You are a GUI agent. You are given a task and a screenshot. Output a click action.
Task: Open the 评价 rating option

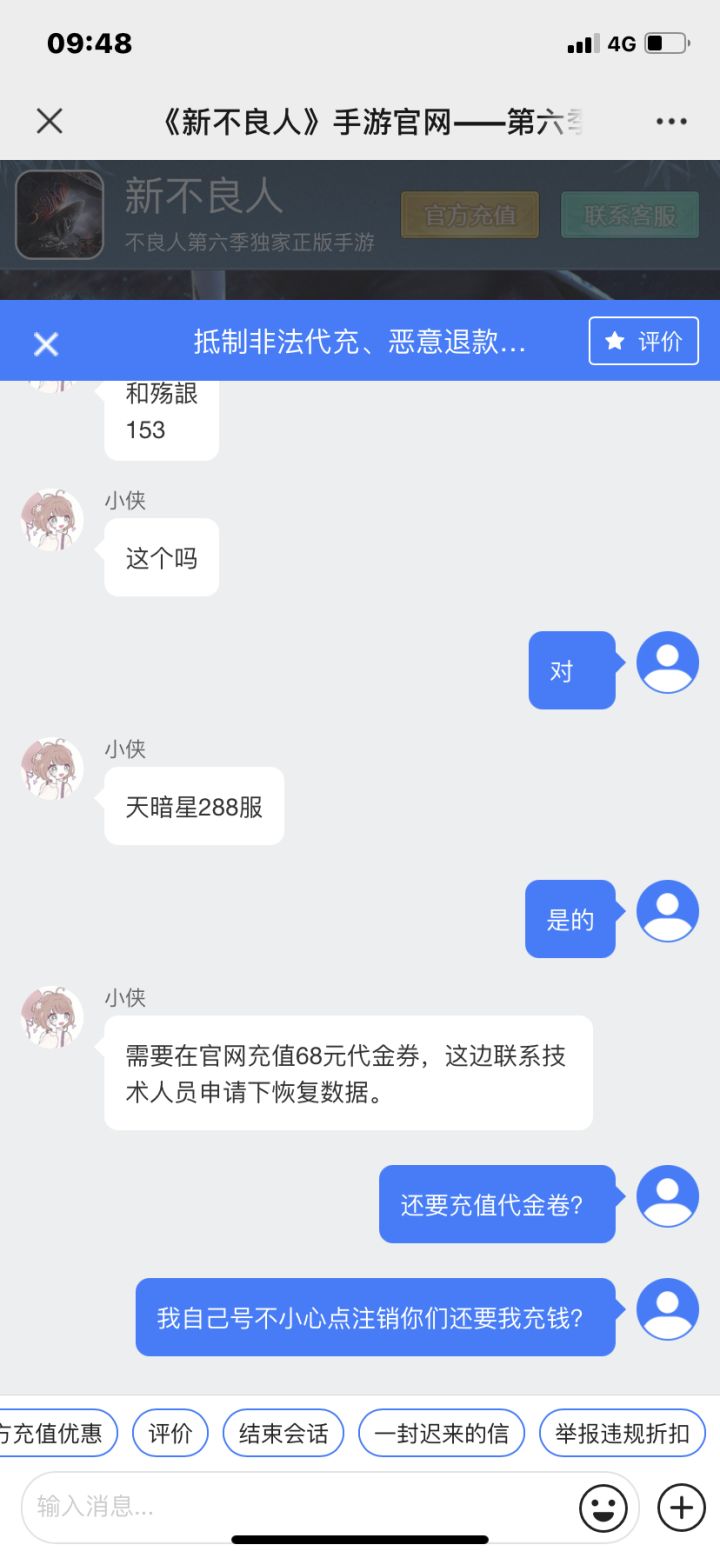point(170,1432)
